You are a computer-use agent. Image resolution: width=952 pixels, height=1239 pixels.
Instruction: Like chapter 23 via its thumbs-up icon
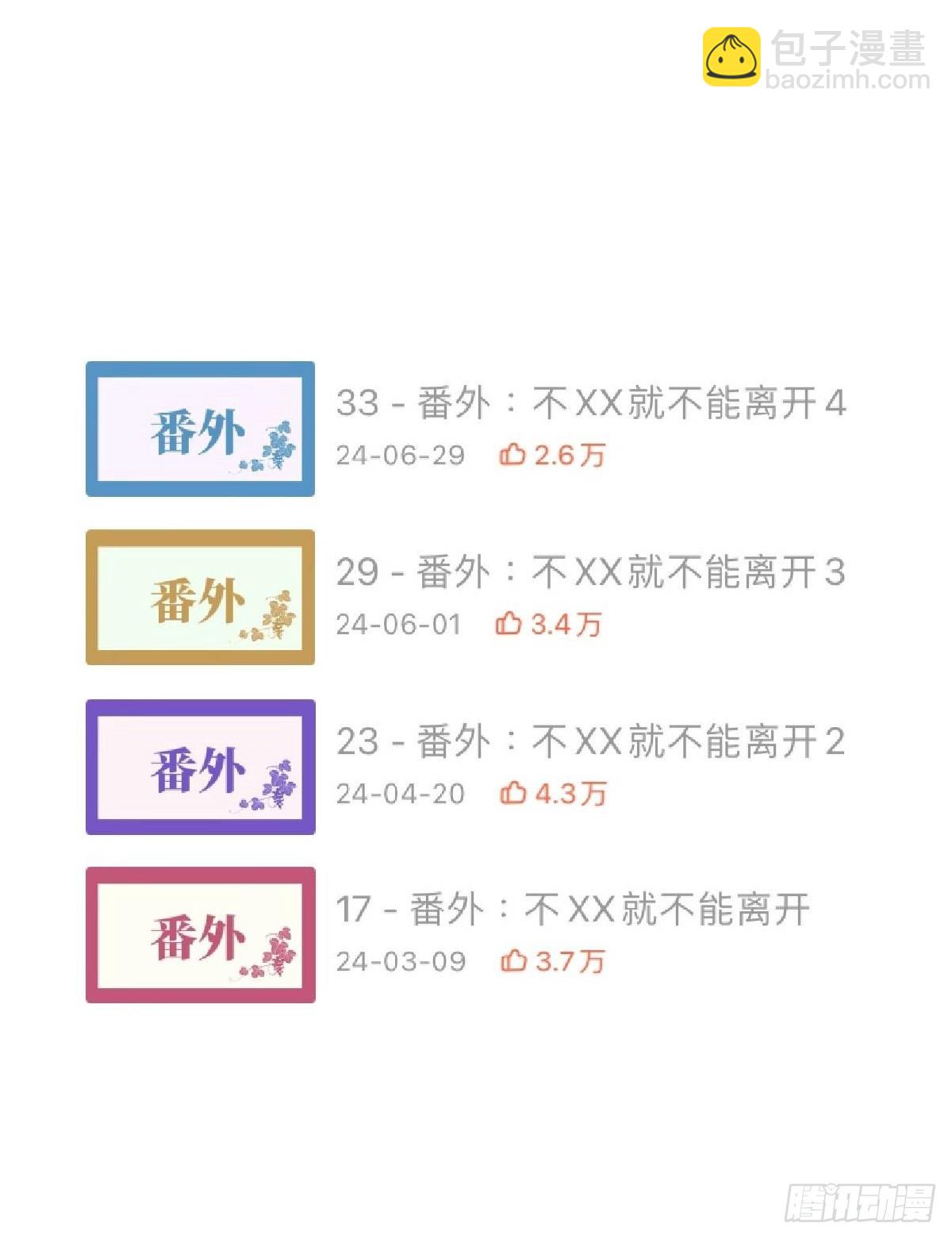click(514, 792)
